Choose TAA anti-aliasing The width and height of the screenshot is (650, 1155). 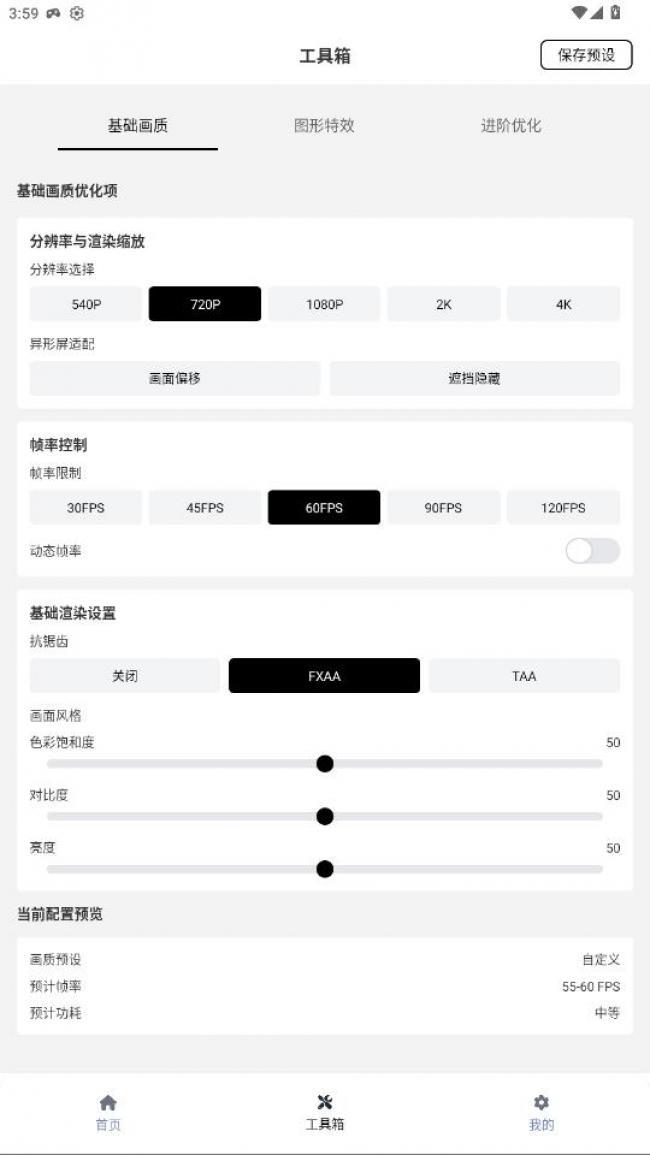click(524, 676)
